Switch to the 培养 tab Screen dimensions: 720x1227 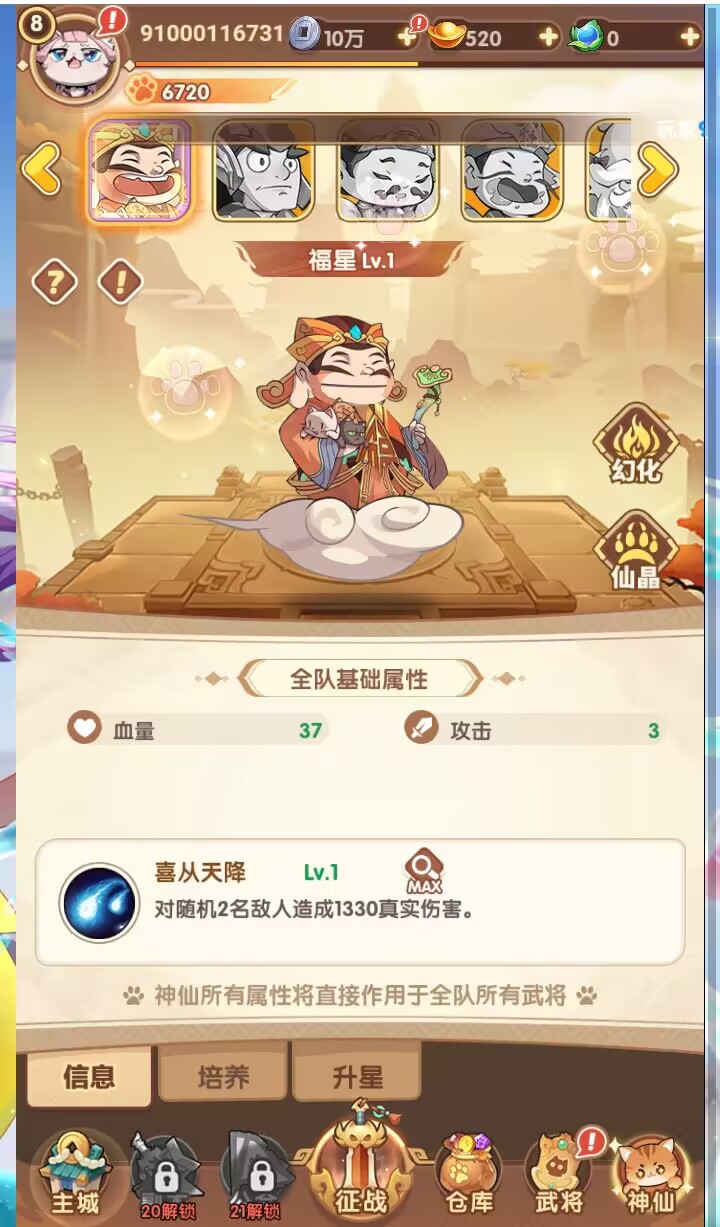(224, 1076)
